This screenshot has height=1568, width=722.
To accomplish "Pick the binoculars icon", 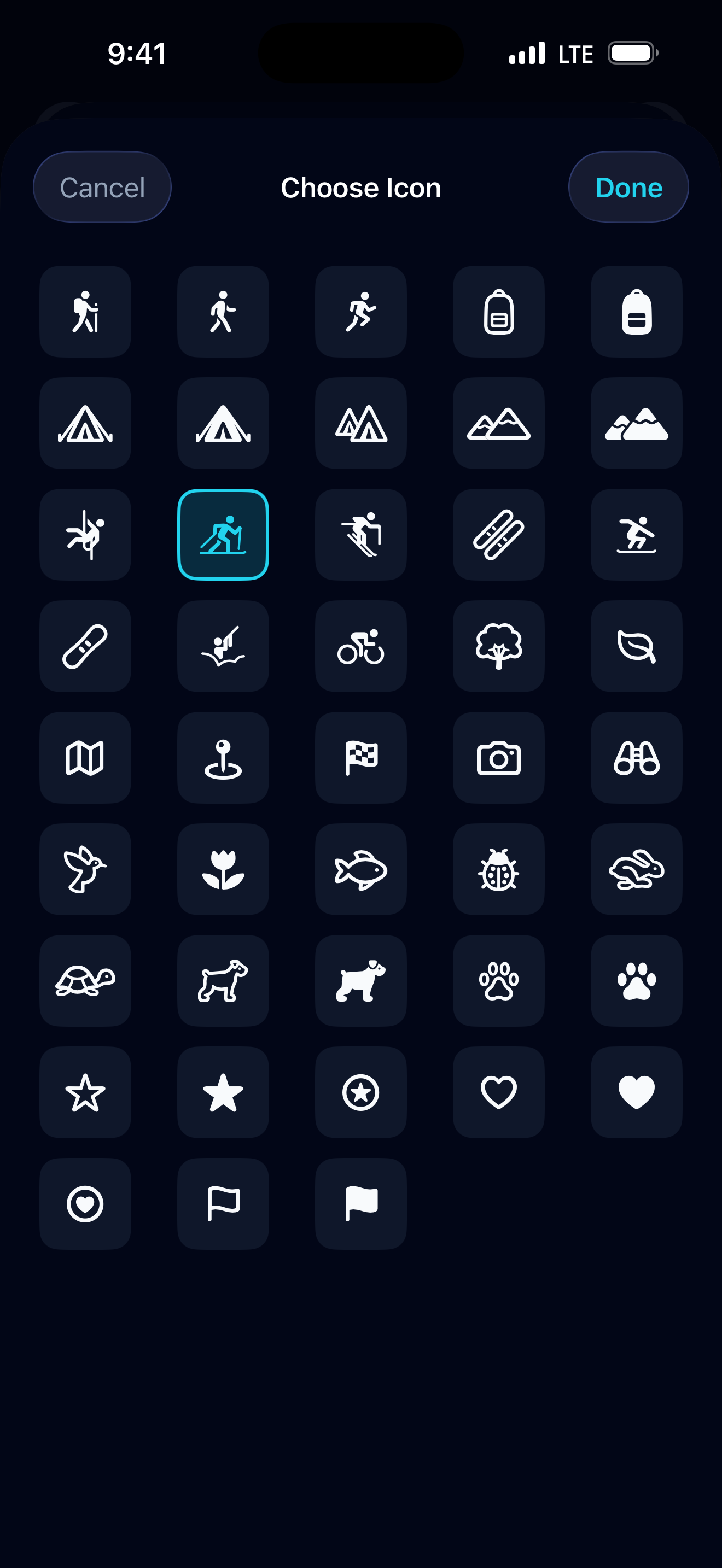I will tap(637, 758).
